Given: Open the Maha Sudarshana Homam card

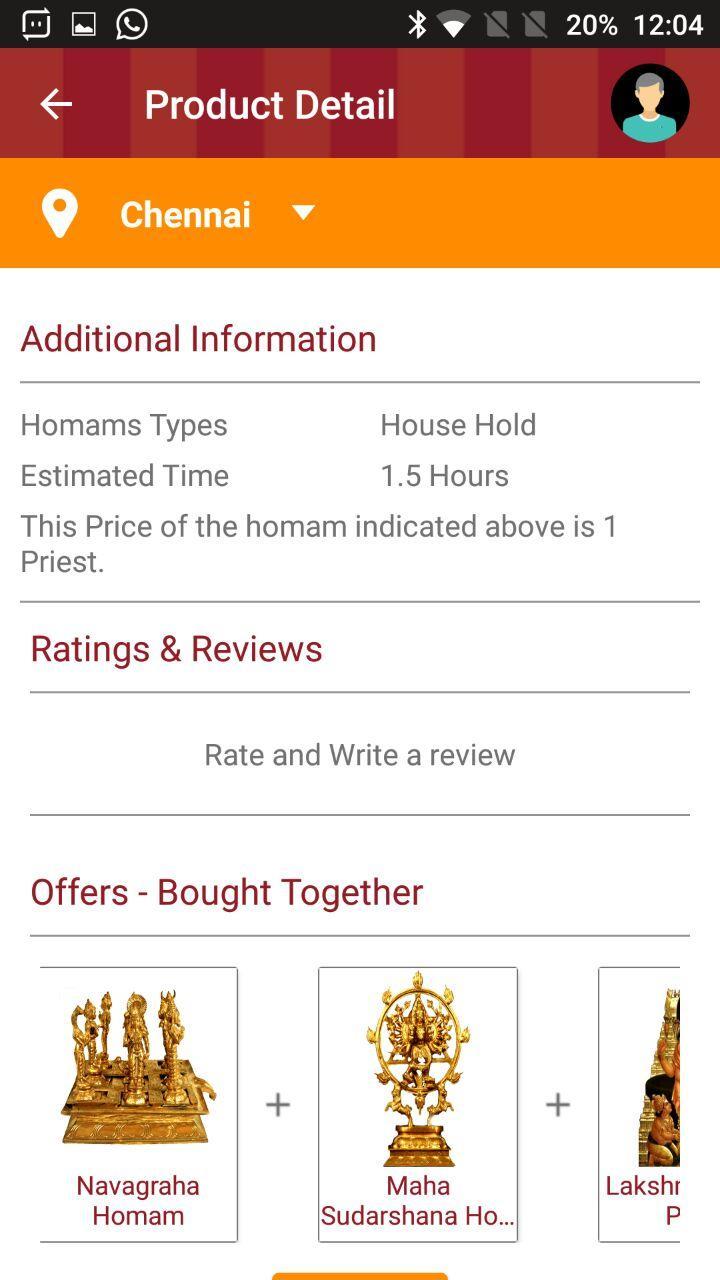Looking at the screenshot, I should [x=418, y=1104].
